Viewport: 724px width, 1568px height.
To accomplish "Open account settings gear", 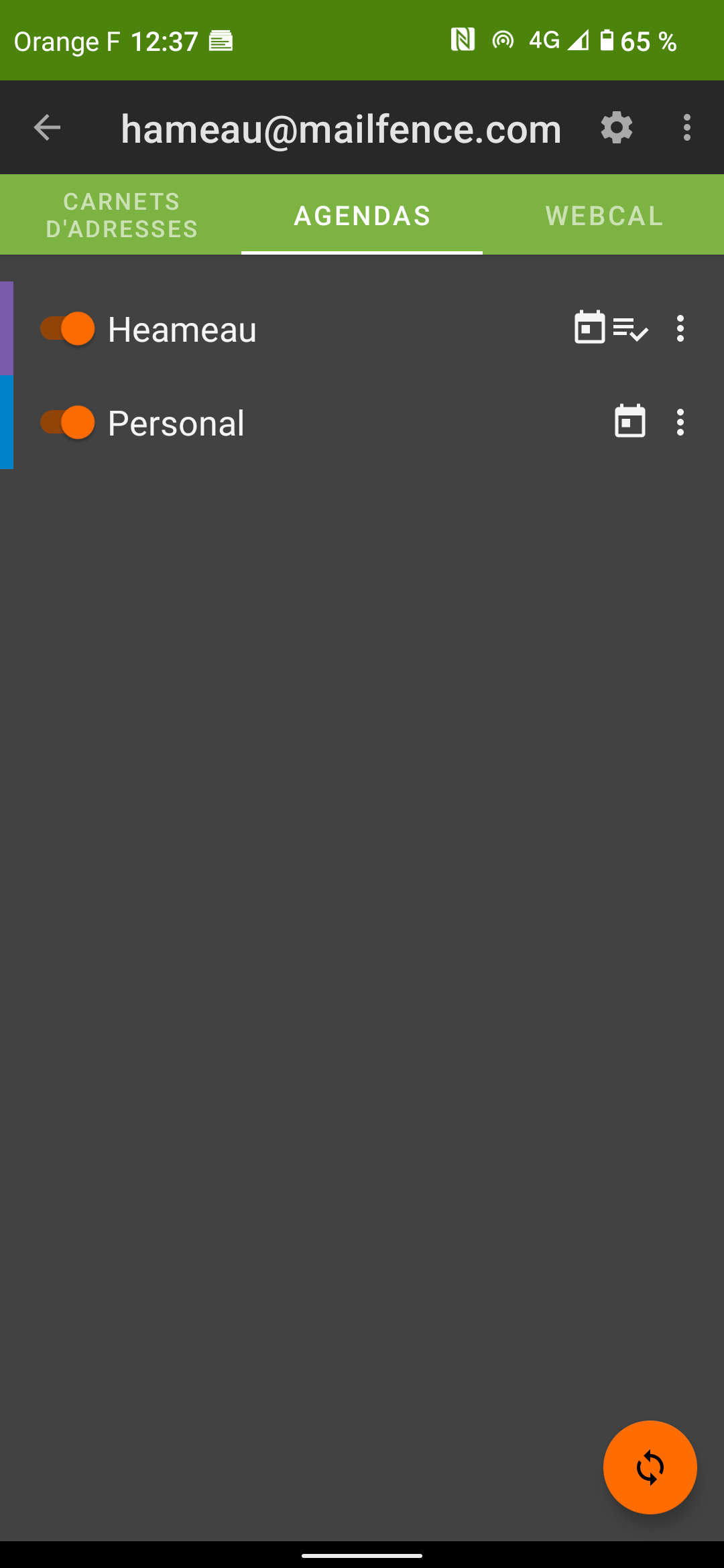I will tap(616, 127).
